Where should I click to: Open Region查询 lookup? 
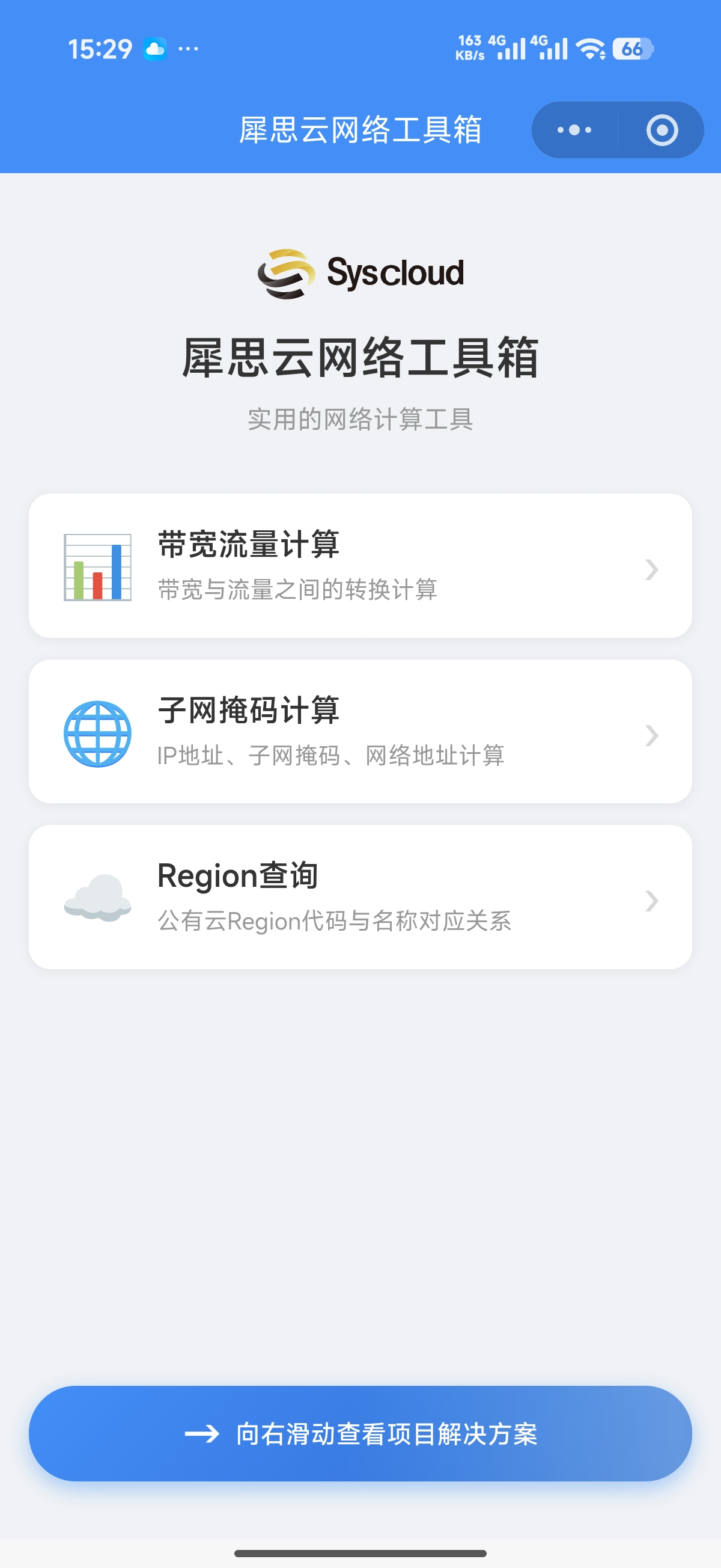point(359,896)
